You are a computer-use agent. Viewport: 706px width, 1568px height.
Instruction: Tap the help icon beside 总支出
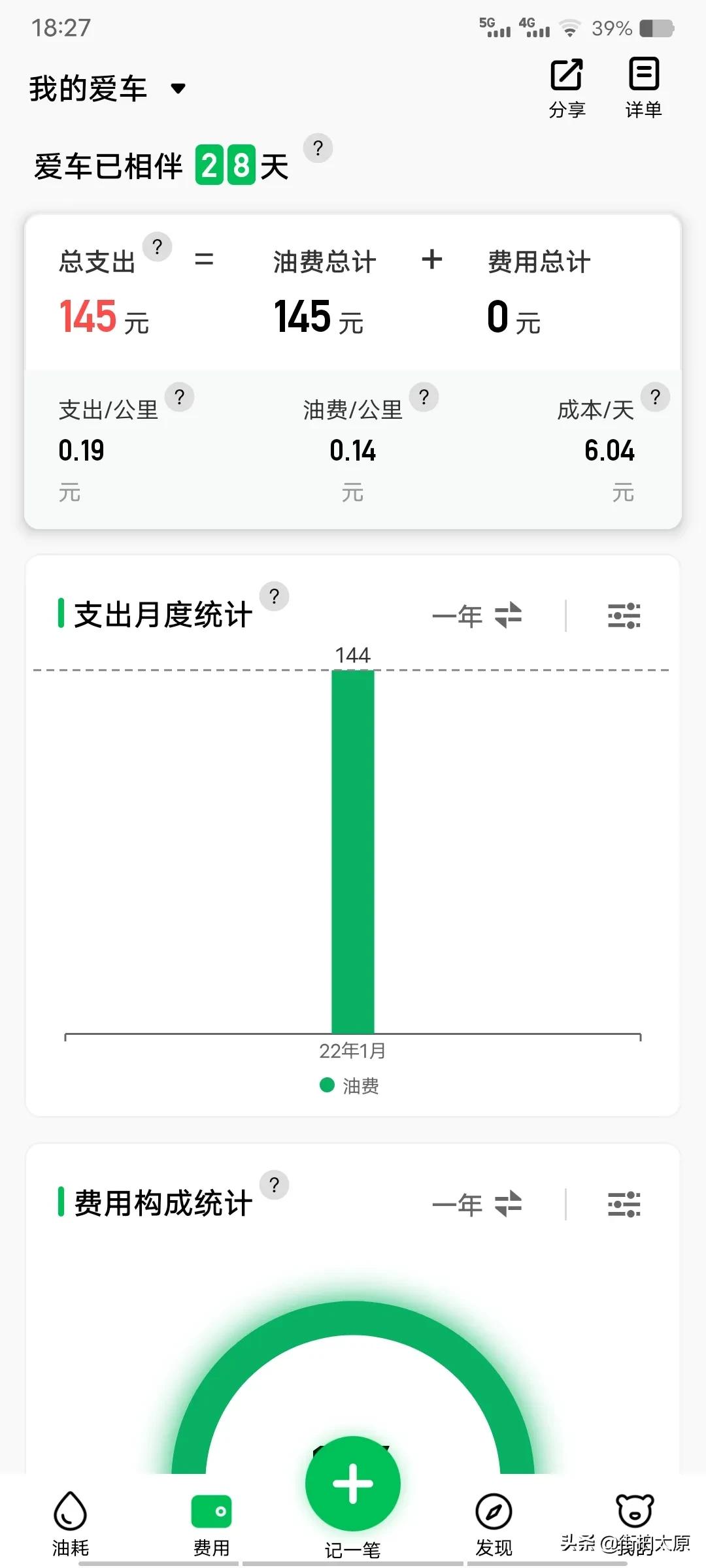[x=156, y=247]
